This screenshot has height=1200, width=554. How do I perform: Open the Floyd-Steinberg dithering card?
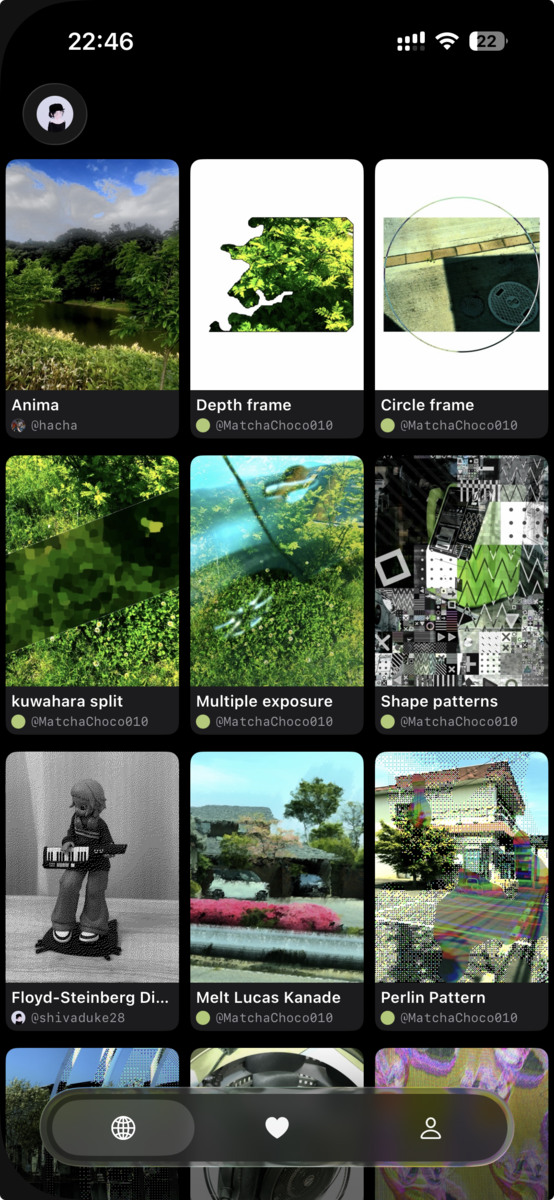(x=92, y=891)
